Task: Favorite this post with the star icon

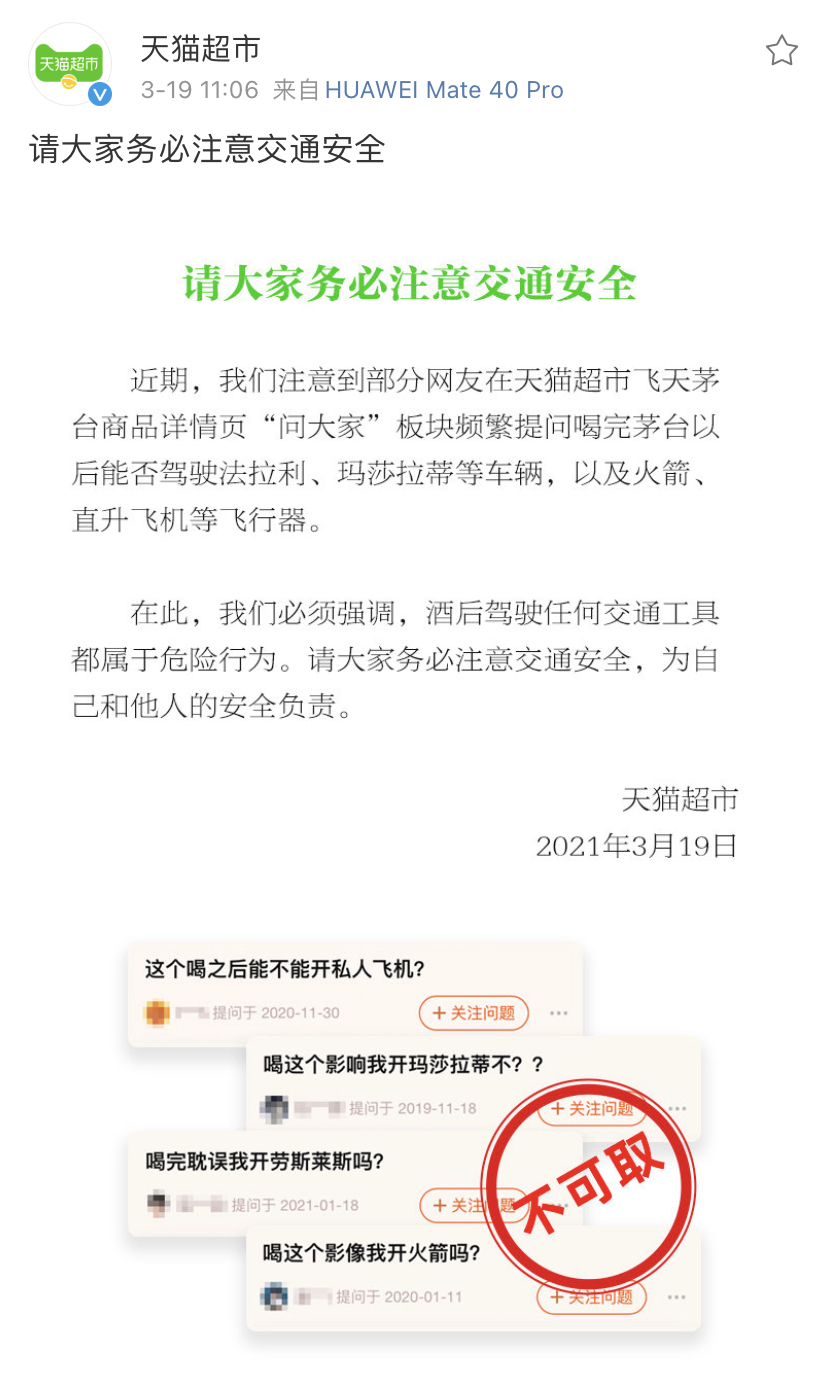Action: pos(781,51)
